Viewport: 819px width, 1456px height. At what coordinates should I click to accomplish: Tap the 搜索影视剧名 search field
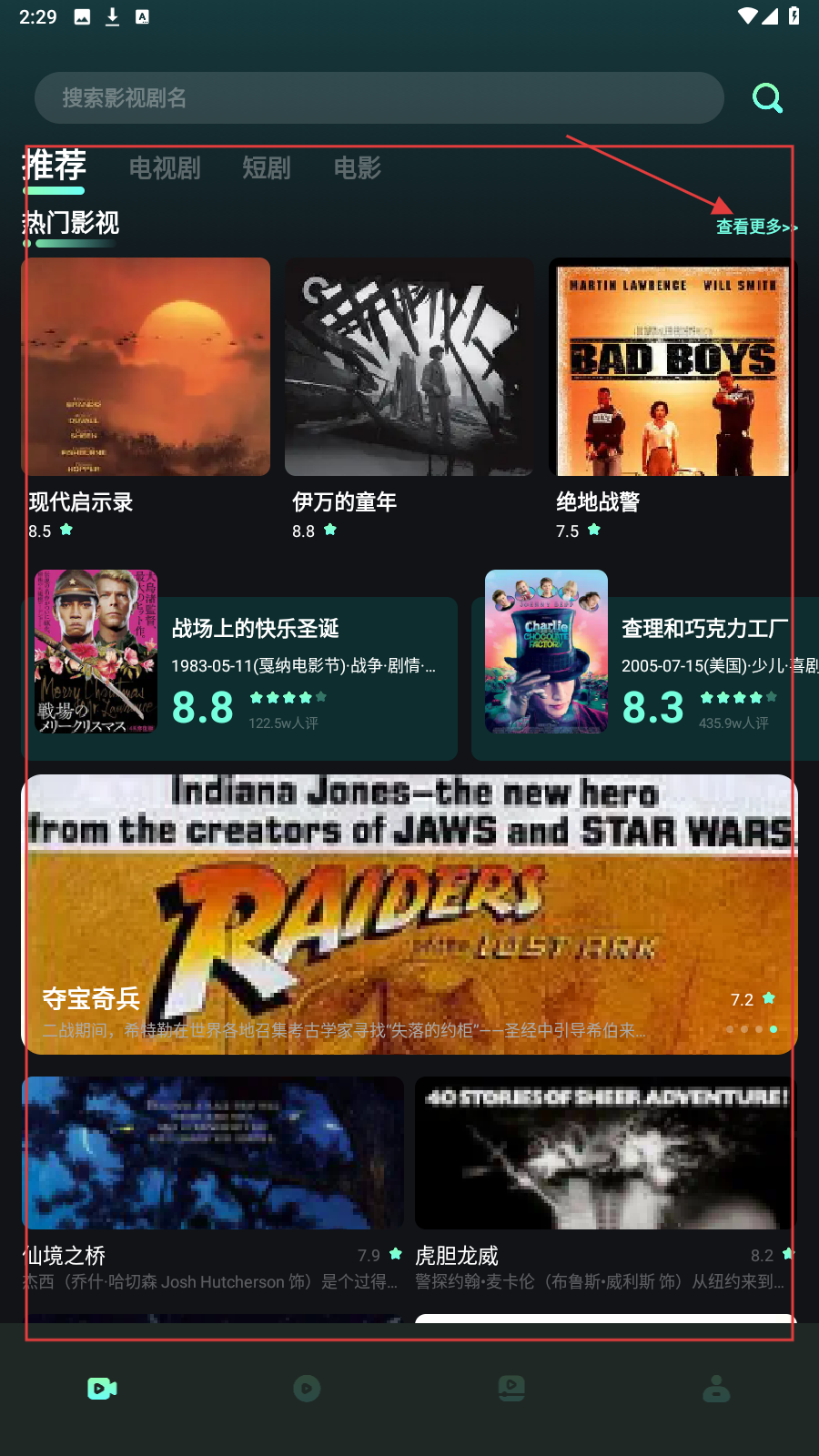coord(379,98)
